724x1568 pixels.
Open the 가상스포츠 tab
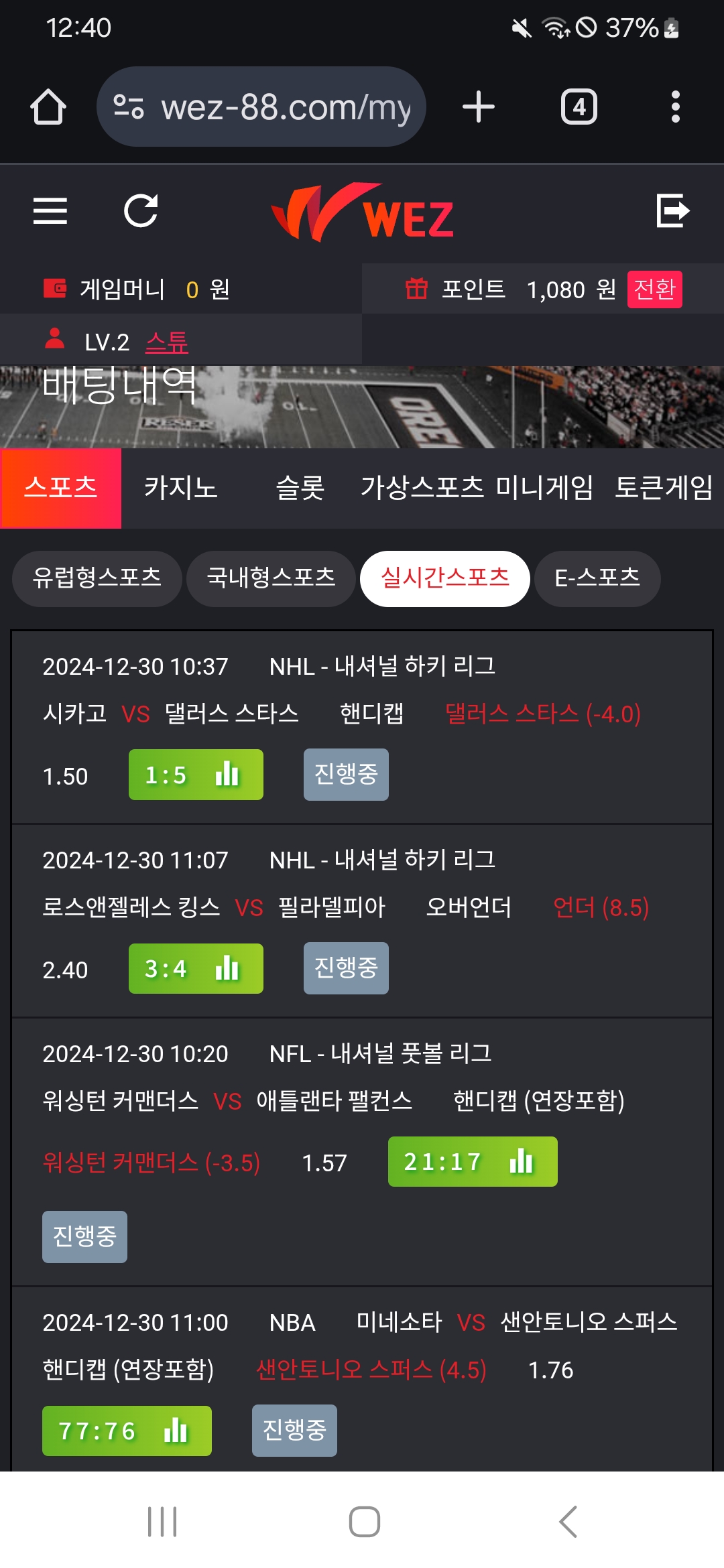422,488
